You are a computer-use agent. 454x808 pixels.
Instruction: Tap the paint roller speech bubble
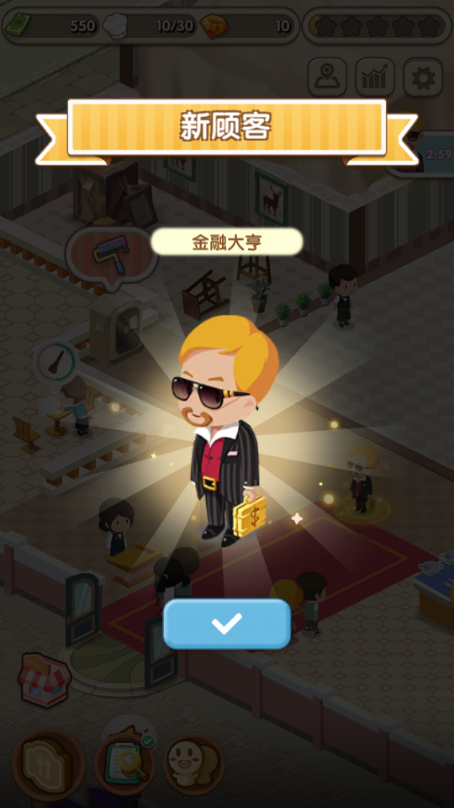(111, 258)
